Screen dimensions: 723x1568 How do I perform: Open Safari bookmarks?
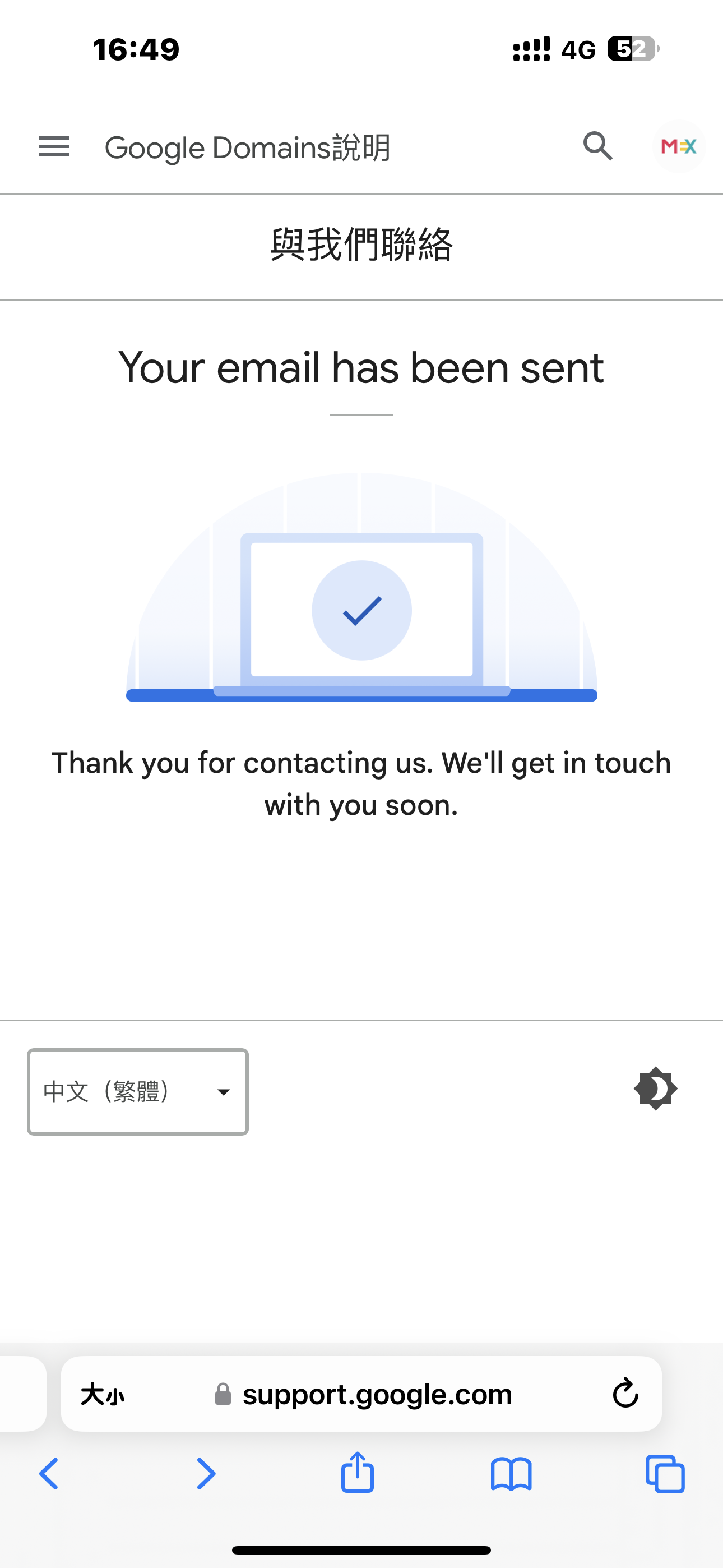click(511, 1474)
